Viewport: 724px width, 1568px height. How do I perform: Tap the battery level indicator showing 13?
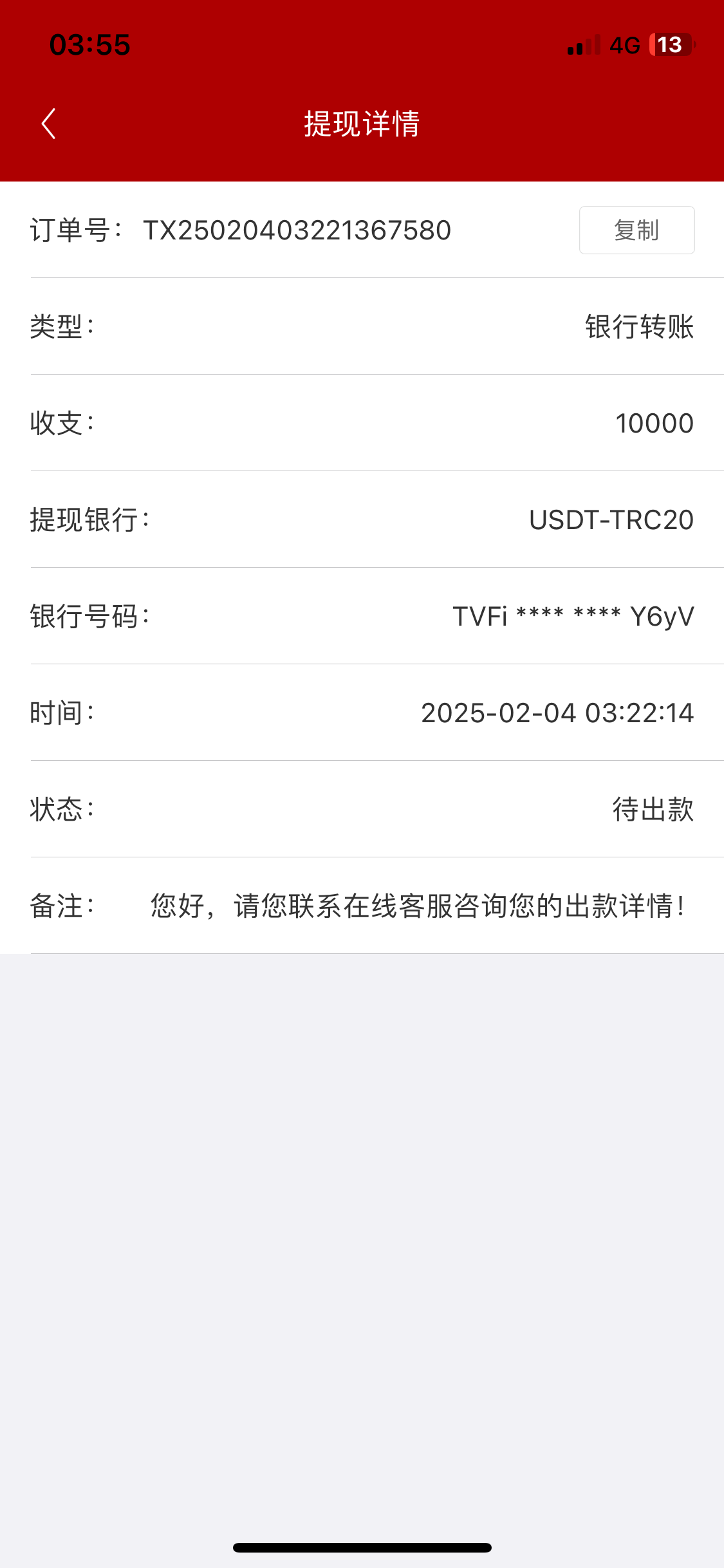670,44
